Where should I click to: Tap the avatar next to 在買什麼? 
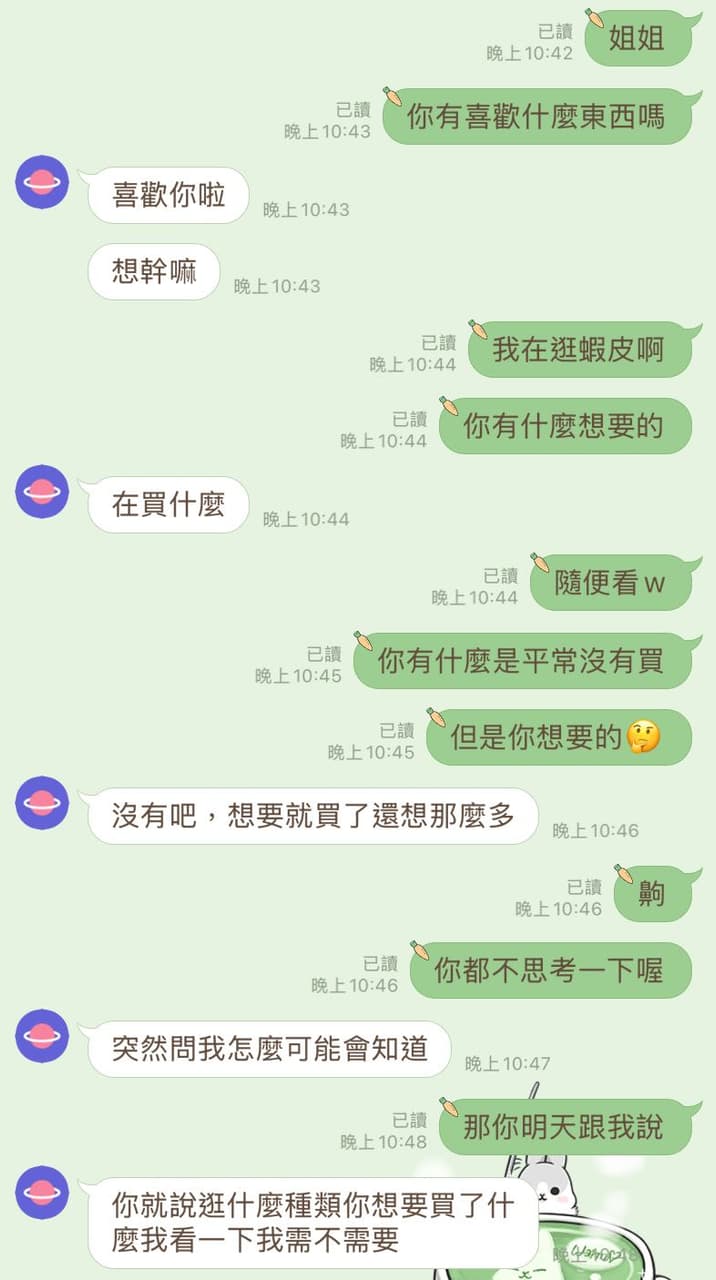[42, 491]
